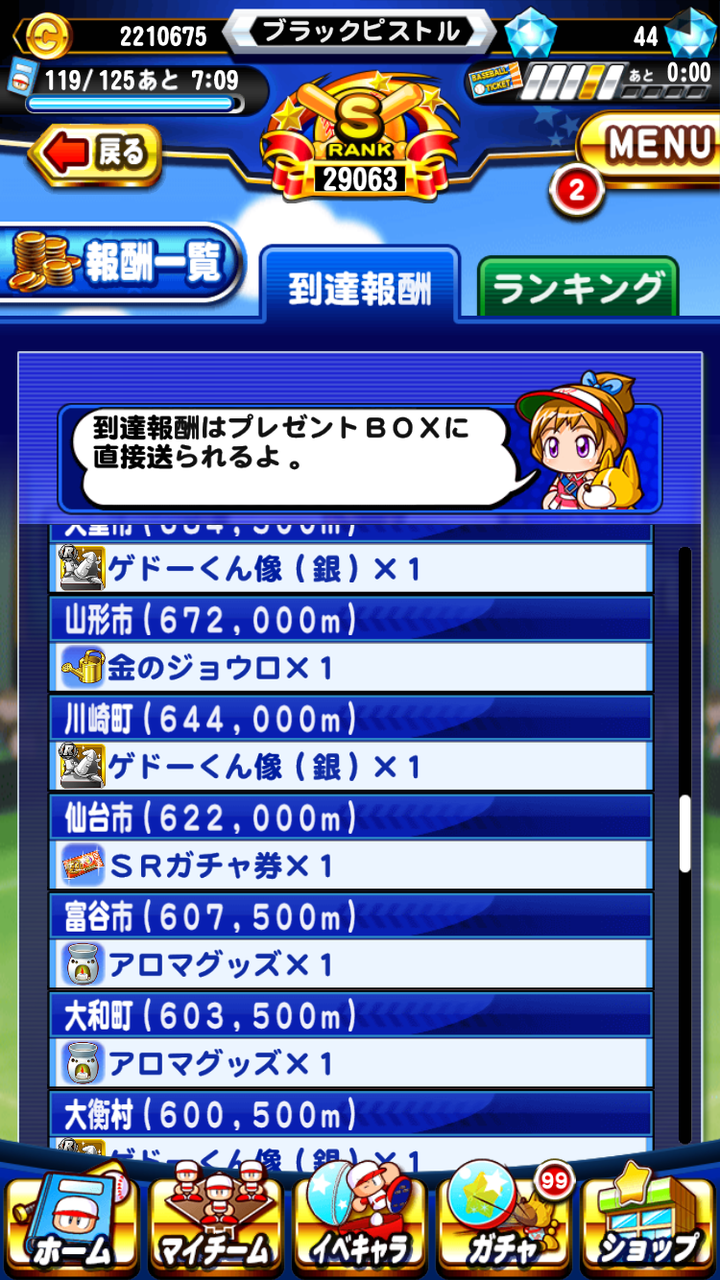Tap the blue diamond gem icon
The image size is (720, 1280).
(x=530, y=33)
